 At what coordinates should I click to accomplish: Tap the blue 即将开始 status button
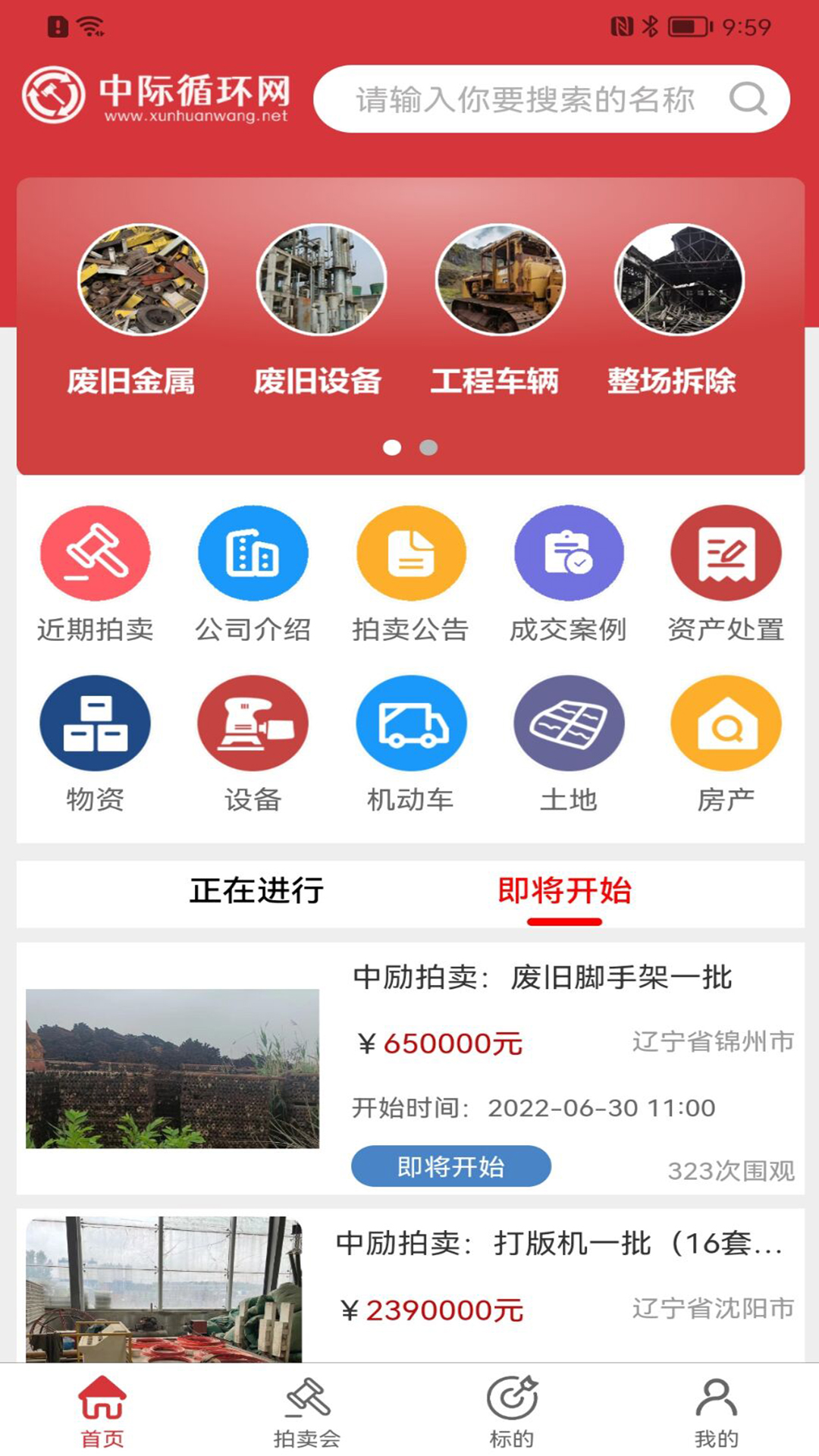point(450,1166)
